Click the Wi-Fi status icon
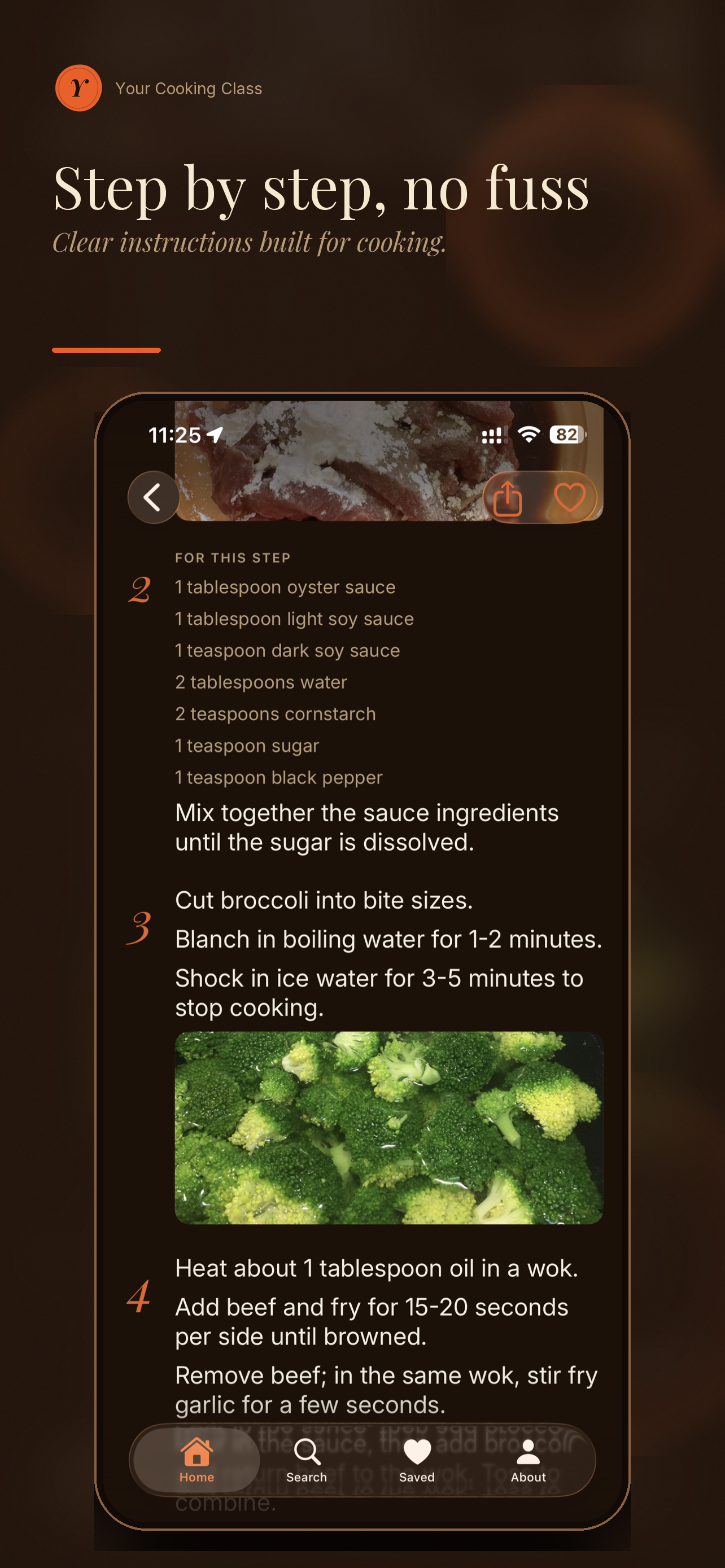Image resolution: width=725 pixels, height=1568 pixels. coord(529,435)
